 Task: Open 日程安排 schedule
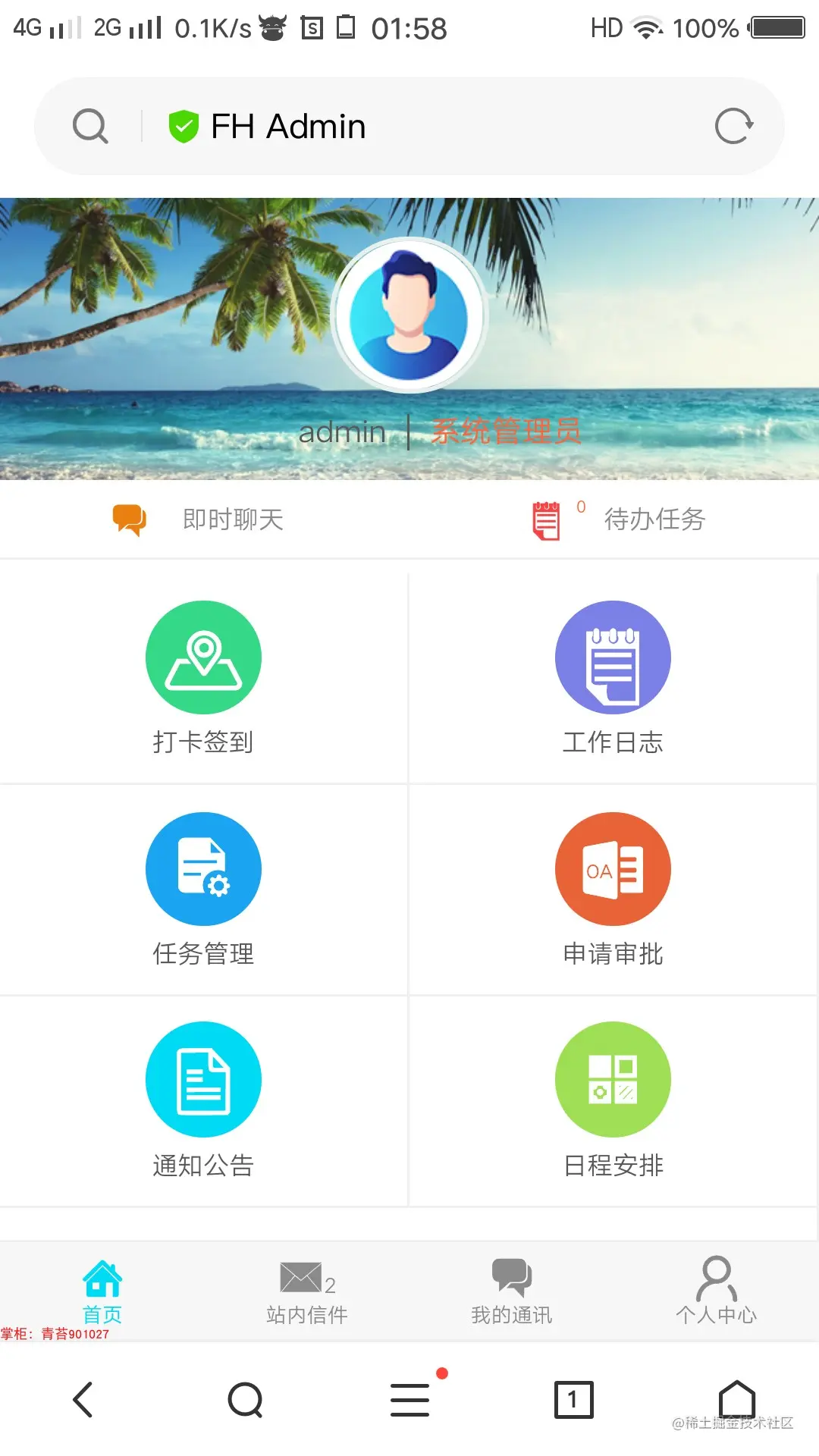click(613, 1100)
